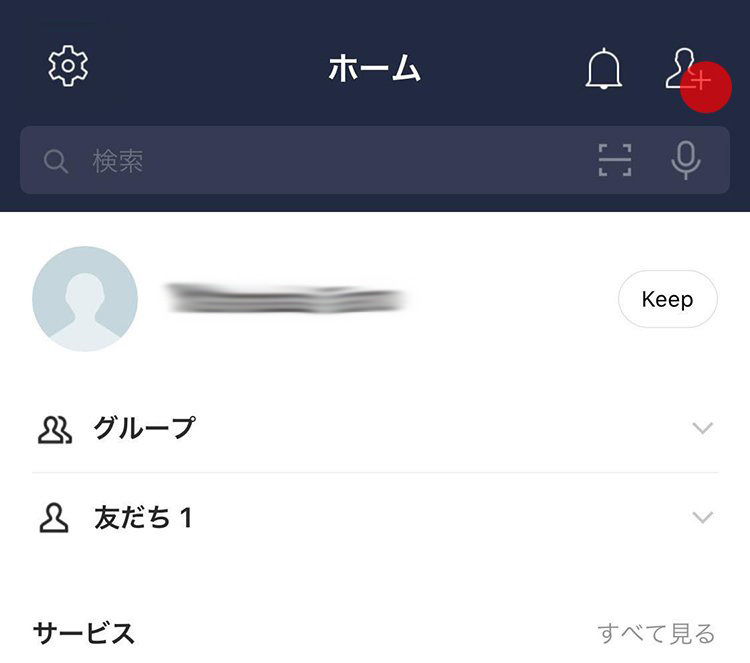750x663 pixels.
Task: Open settings via the gear icon
Action: point(68,67)
